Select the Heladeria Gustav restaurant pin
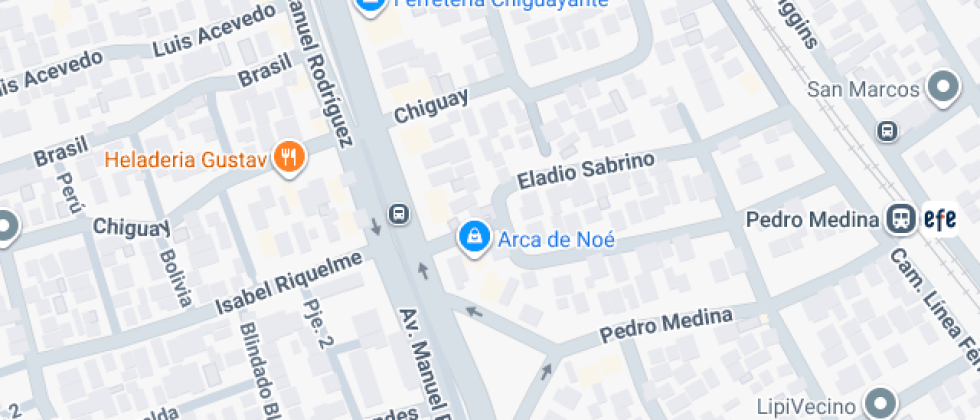 point(290,156)
